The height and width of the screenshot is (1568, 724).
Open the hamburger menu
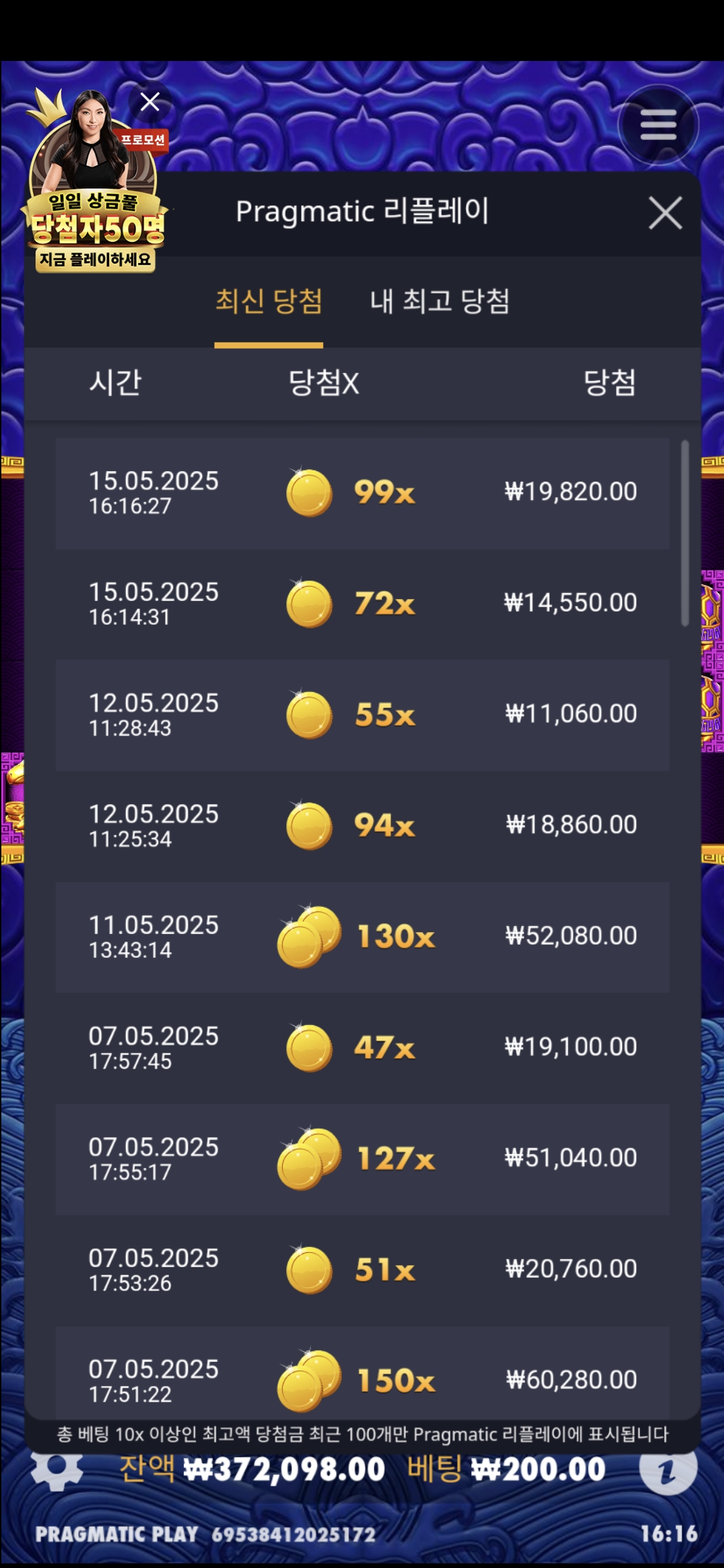click(658, 125)
